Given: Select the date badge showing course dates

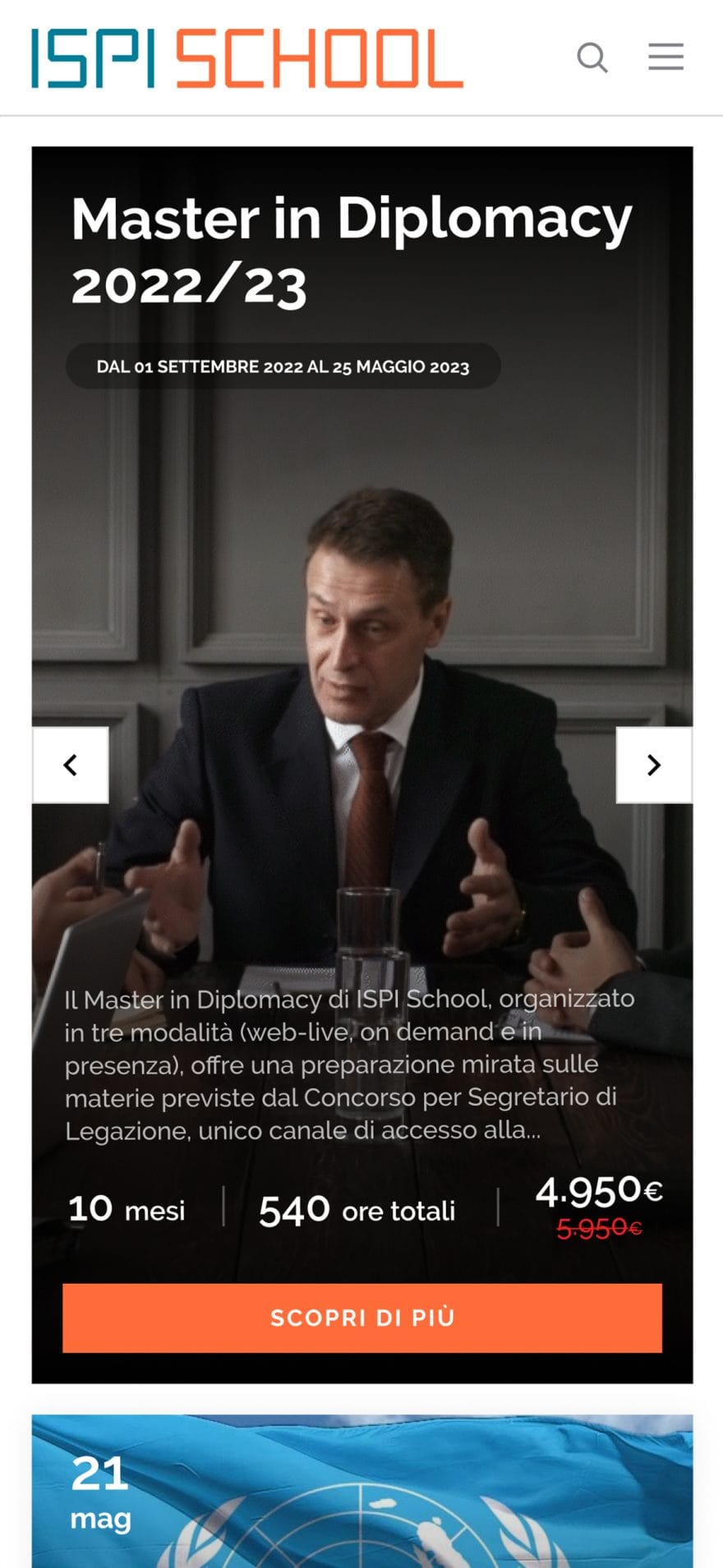Looking at the screenshot, I should coord(283,367).
